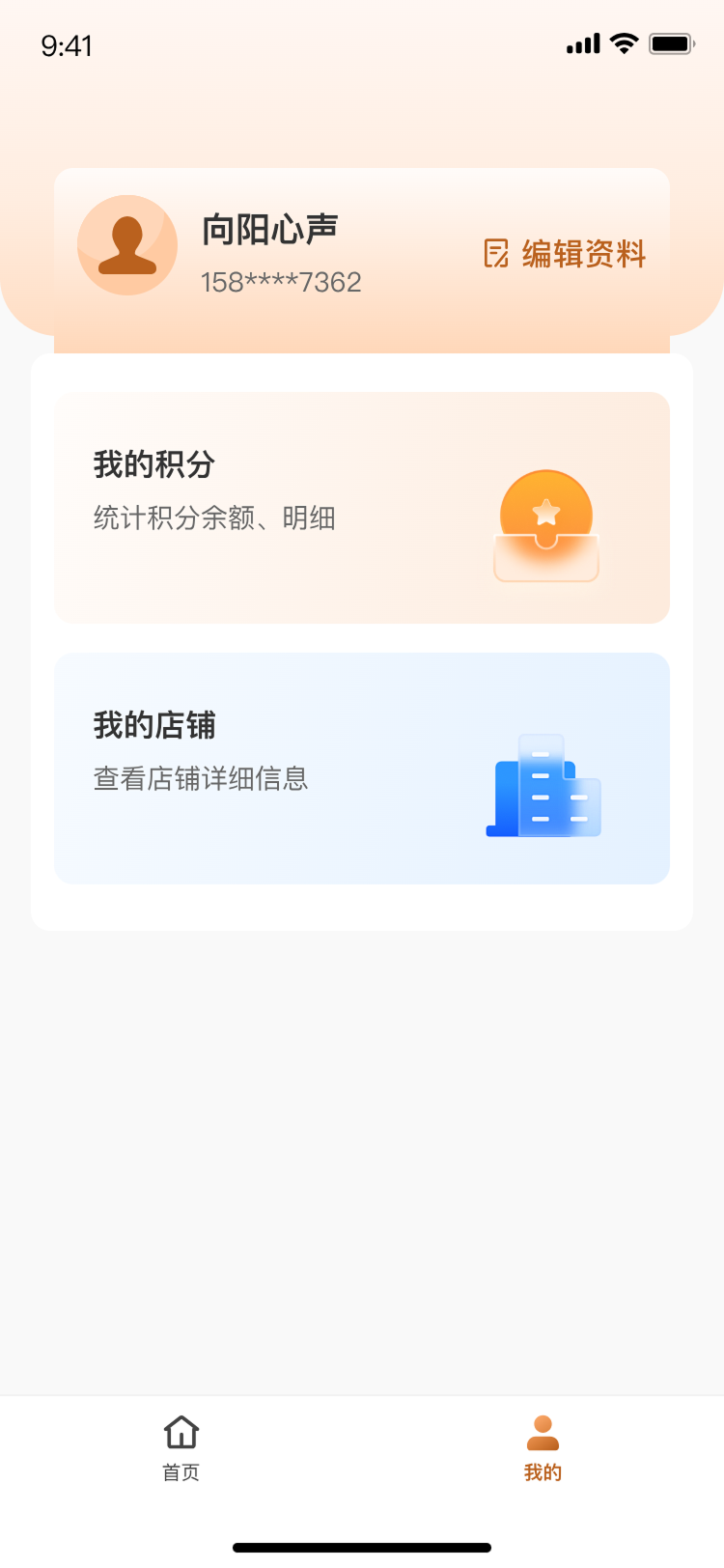The height and width of the screenshot is (1568, 724).
Task: Tap the home indicator bar at bottom
Action: 362,1548
